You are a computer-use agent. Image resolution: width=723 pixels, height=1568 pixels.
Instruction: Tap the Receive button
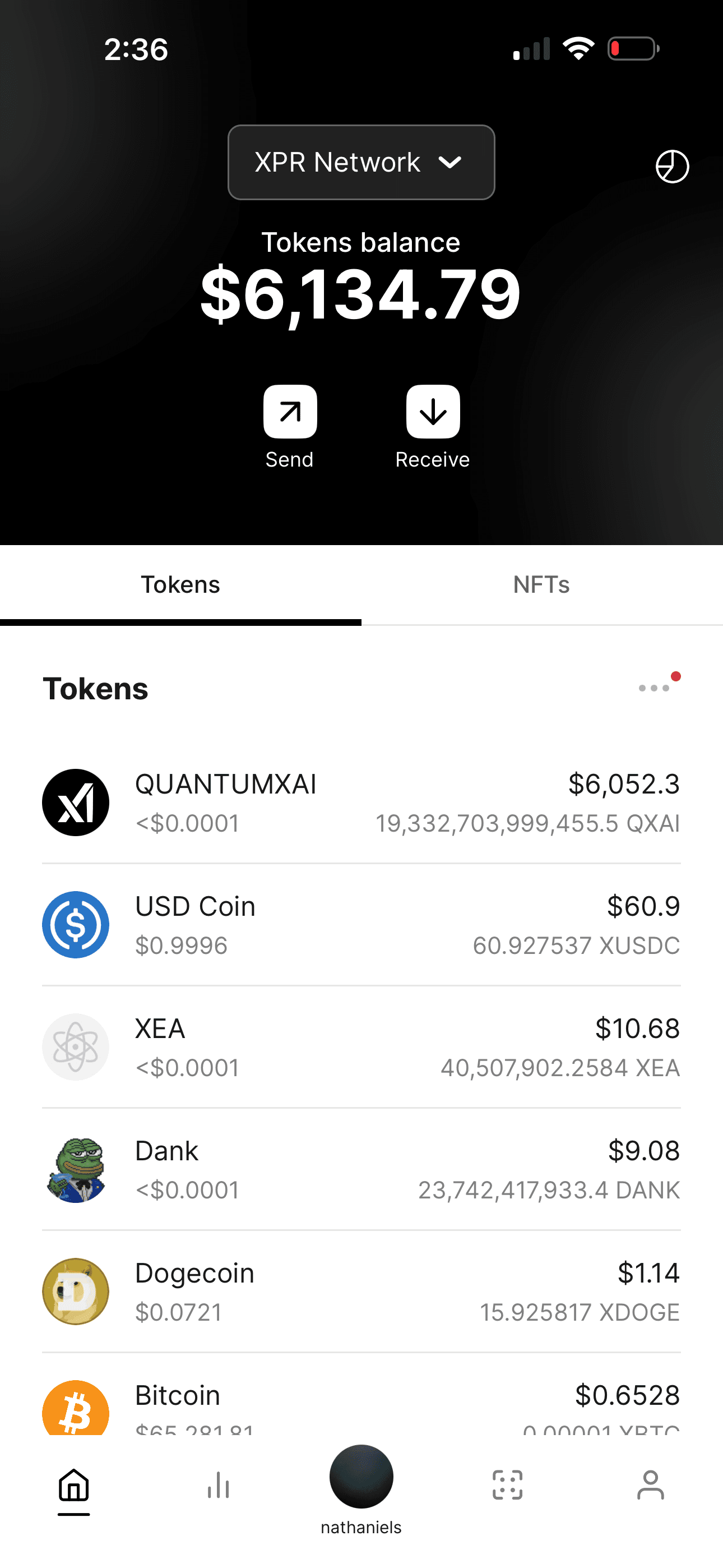pyautogui.click(x=433, y=427)
